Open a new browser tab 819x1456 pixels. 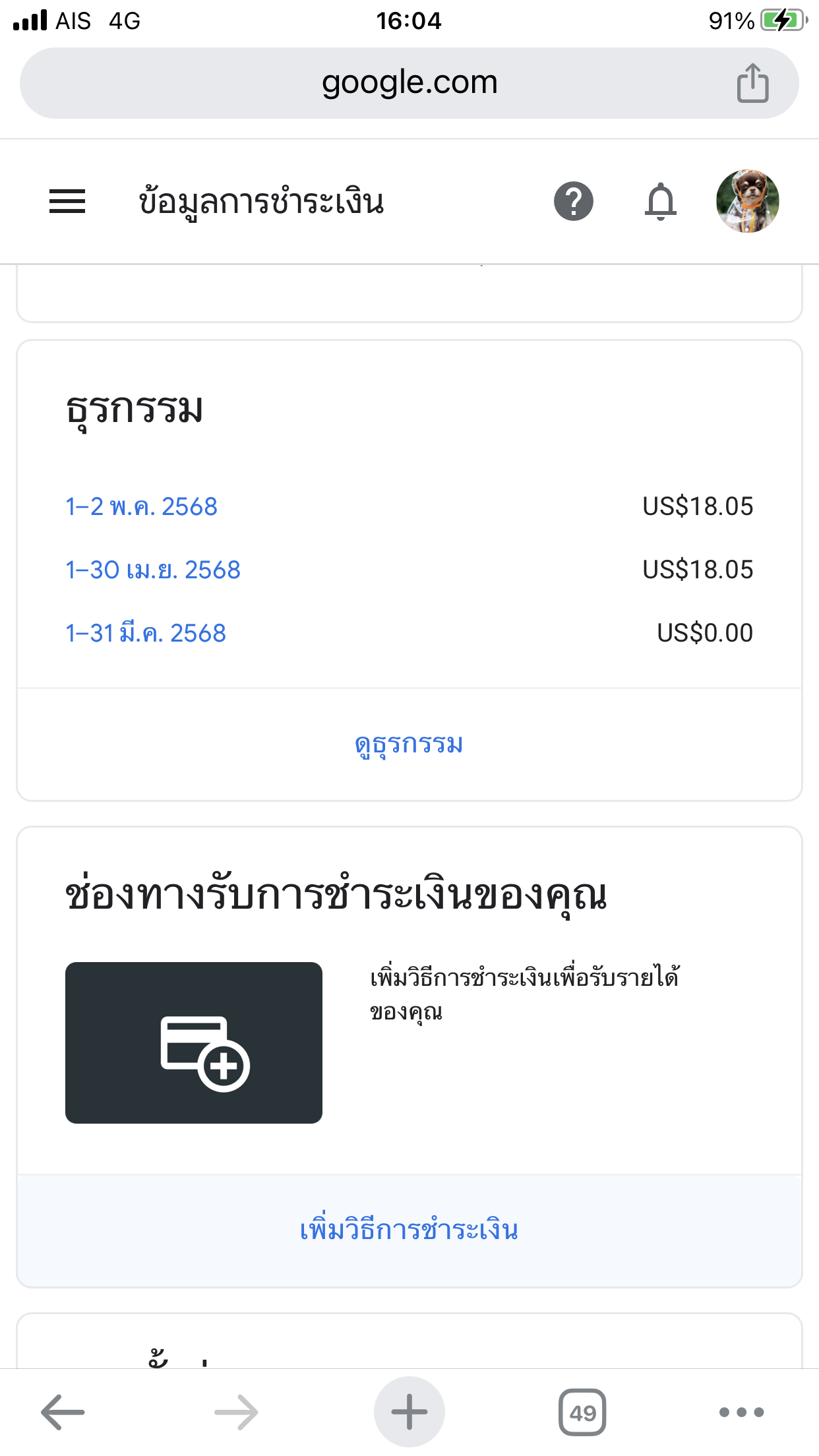(409, 1412)
